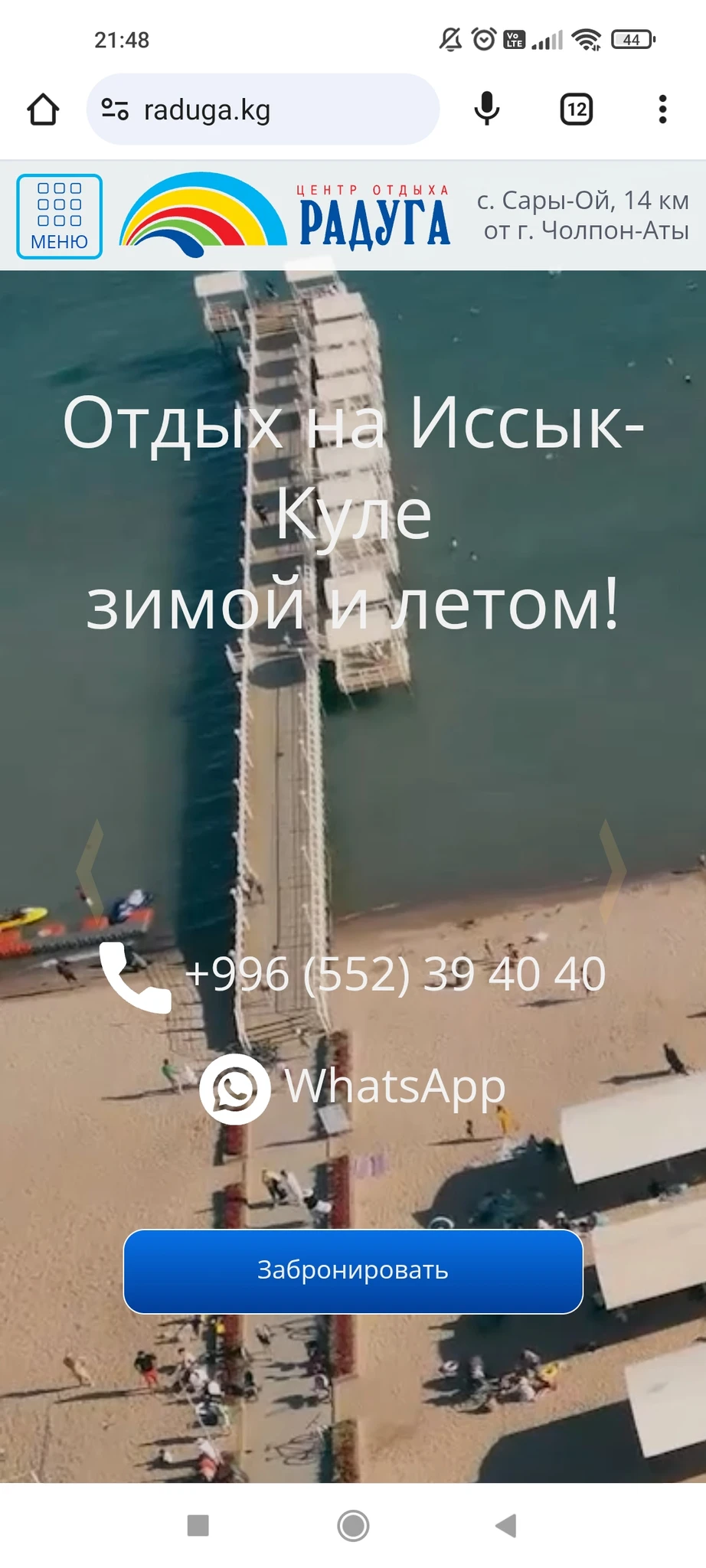Open the МЕНЮ site menu
706x1568 pixels.
pyautogui.click(x=60, y=217)
